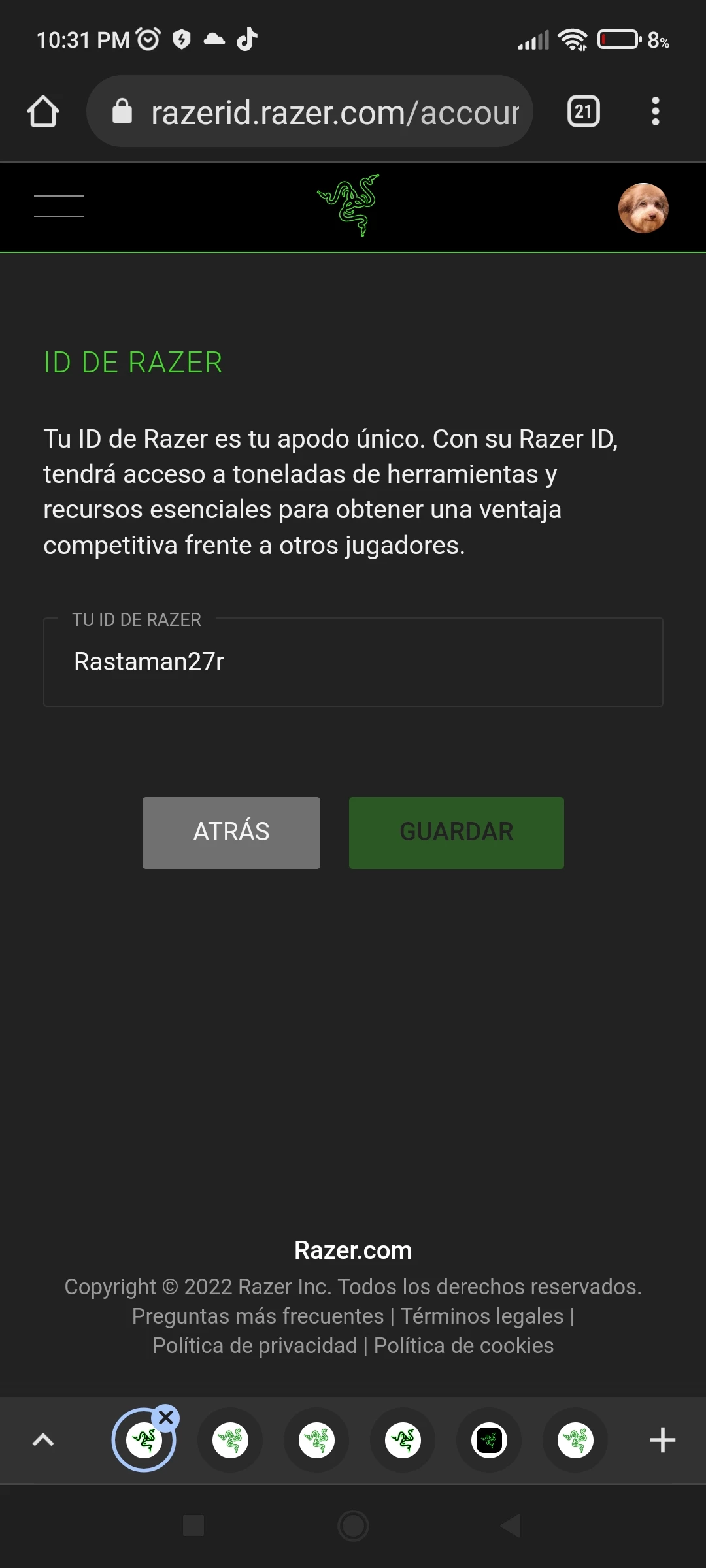View Términos legales
The width and height of the screenshot is (706, 1568).
coord(482,1316)
